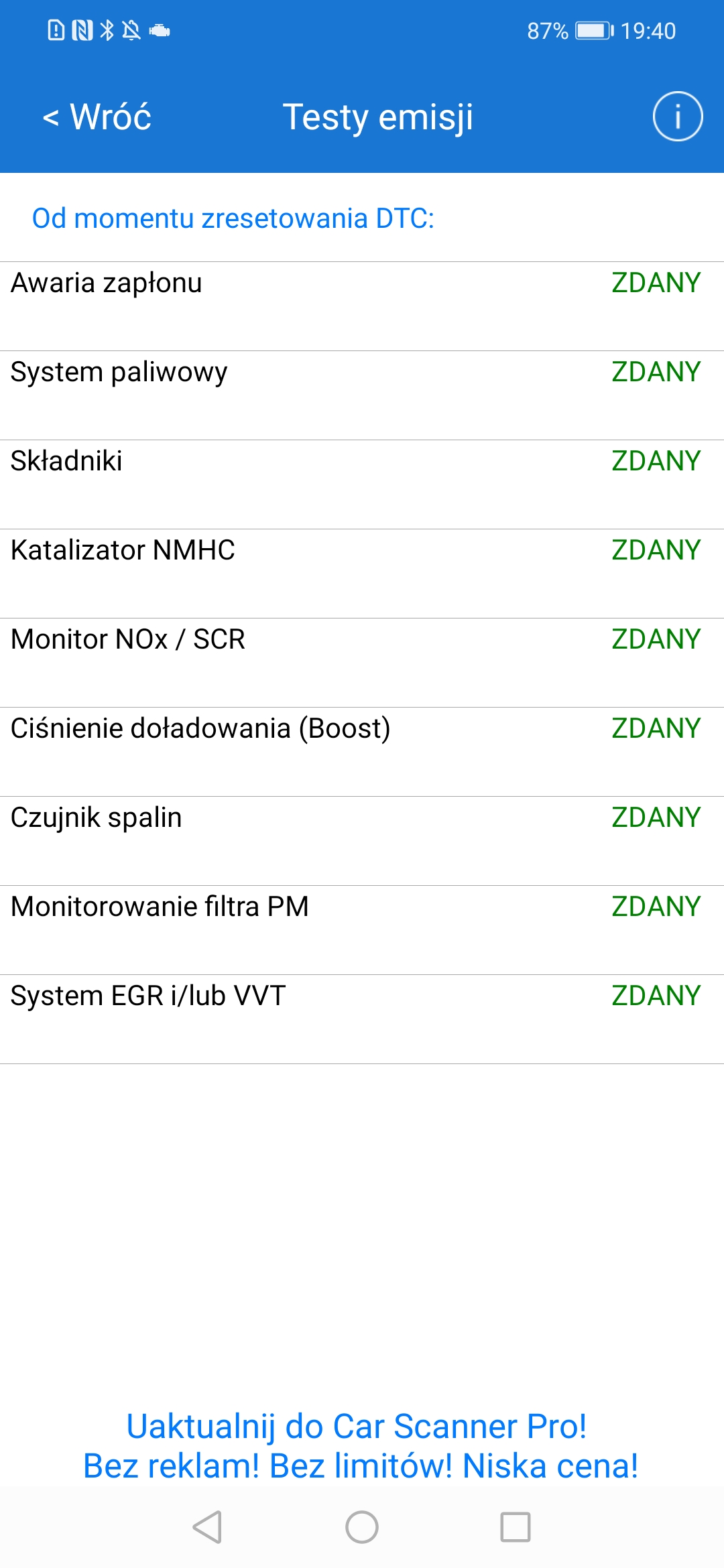Go to the system home screen
The width and height of the screenshot is (724, 1568).
(x=362, y=1527)
